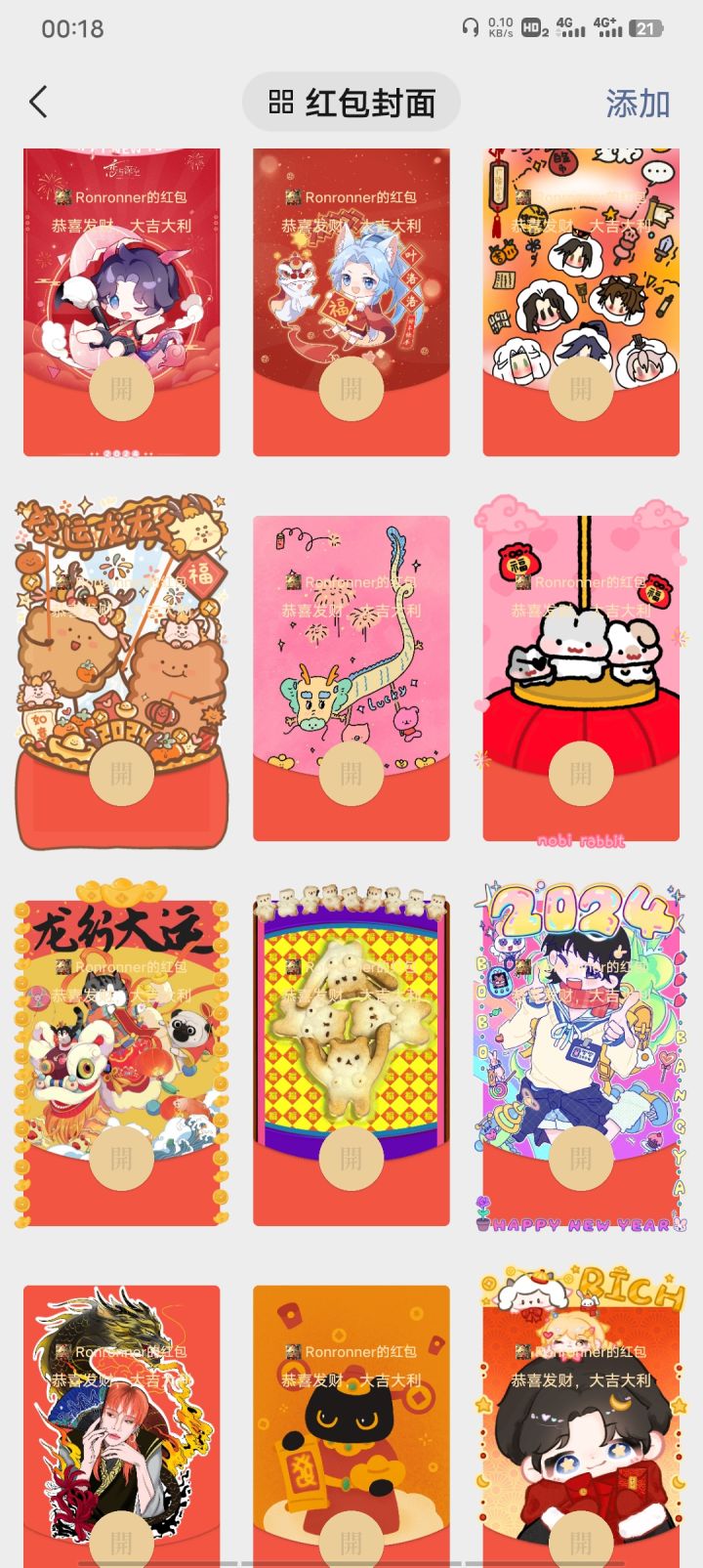Select the cookie bears 2024 cover
Viewport: 703px width, 1568px height.
tap(121, 672)
